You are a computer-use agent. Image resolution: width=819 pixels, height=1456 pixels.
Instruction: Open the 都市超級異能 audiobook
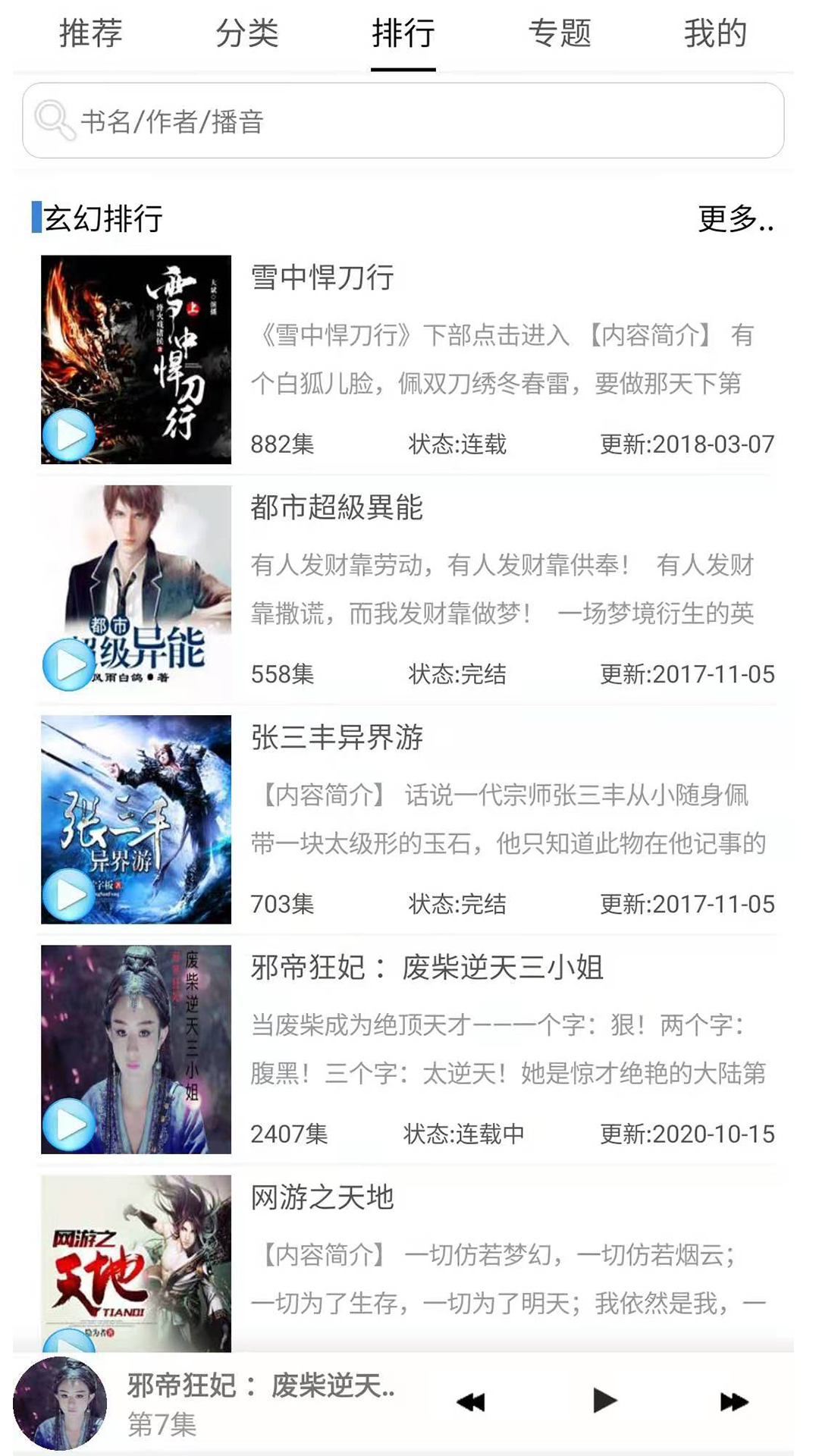[x=337, y=507]
